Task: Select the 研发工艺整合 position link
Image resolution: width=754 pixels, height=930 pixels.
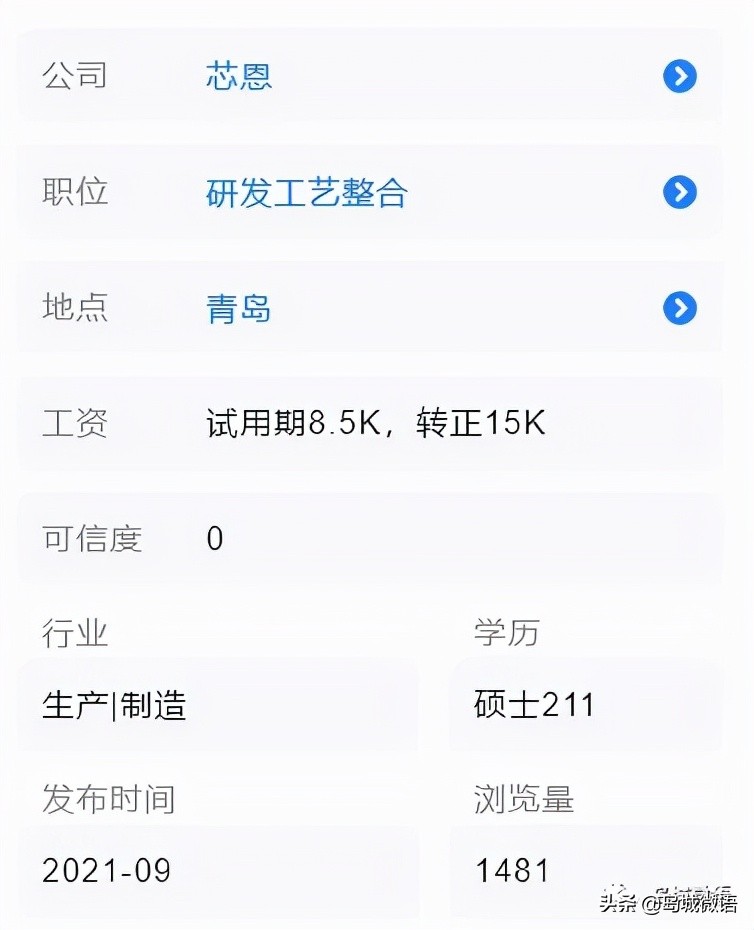Action: tap(307, 192)
